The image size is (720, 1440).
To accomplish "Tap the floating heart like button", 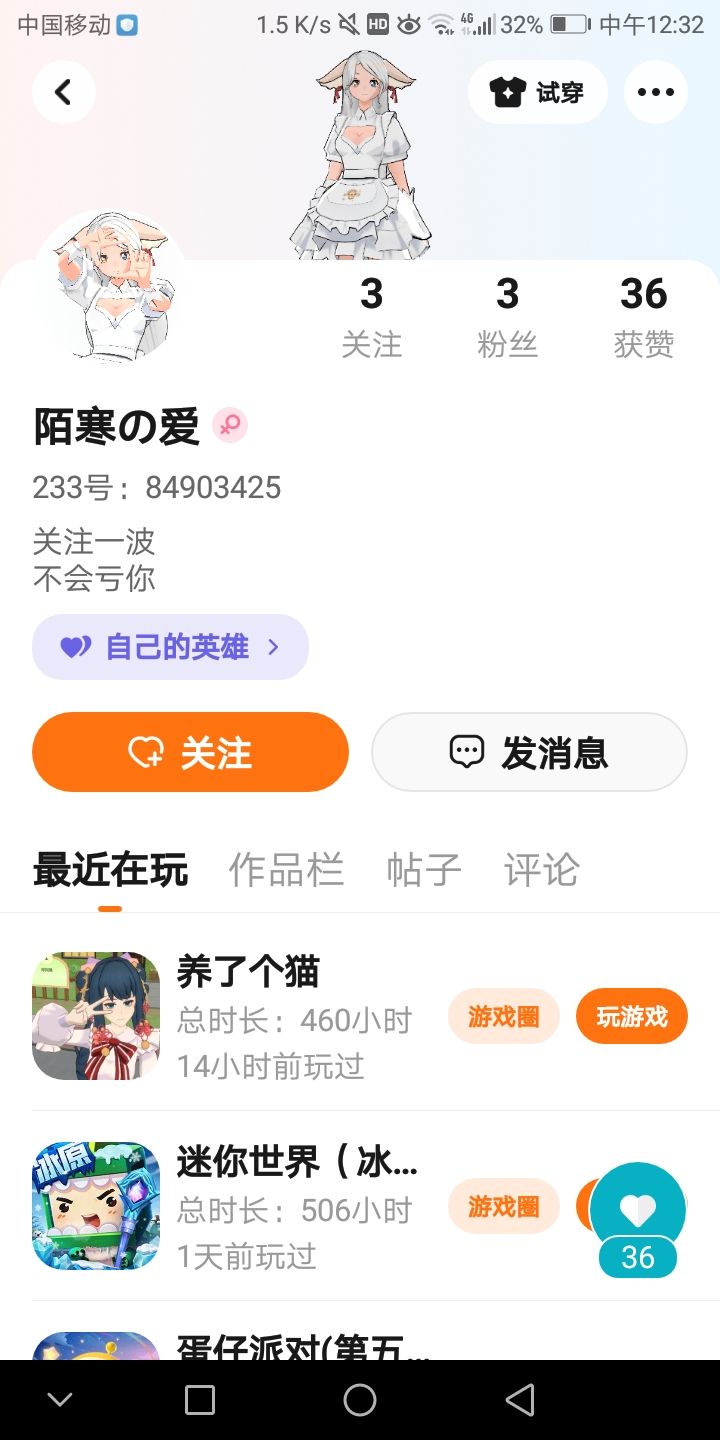I will pyautogui.click(x=638, y=1212).
